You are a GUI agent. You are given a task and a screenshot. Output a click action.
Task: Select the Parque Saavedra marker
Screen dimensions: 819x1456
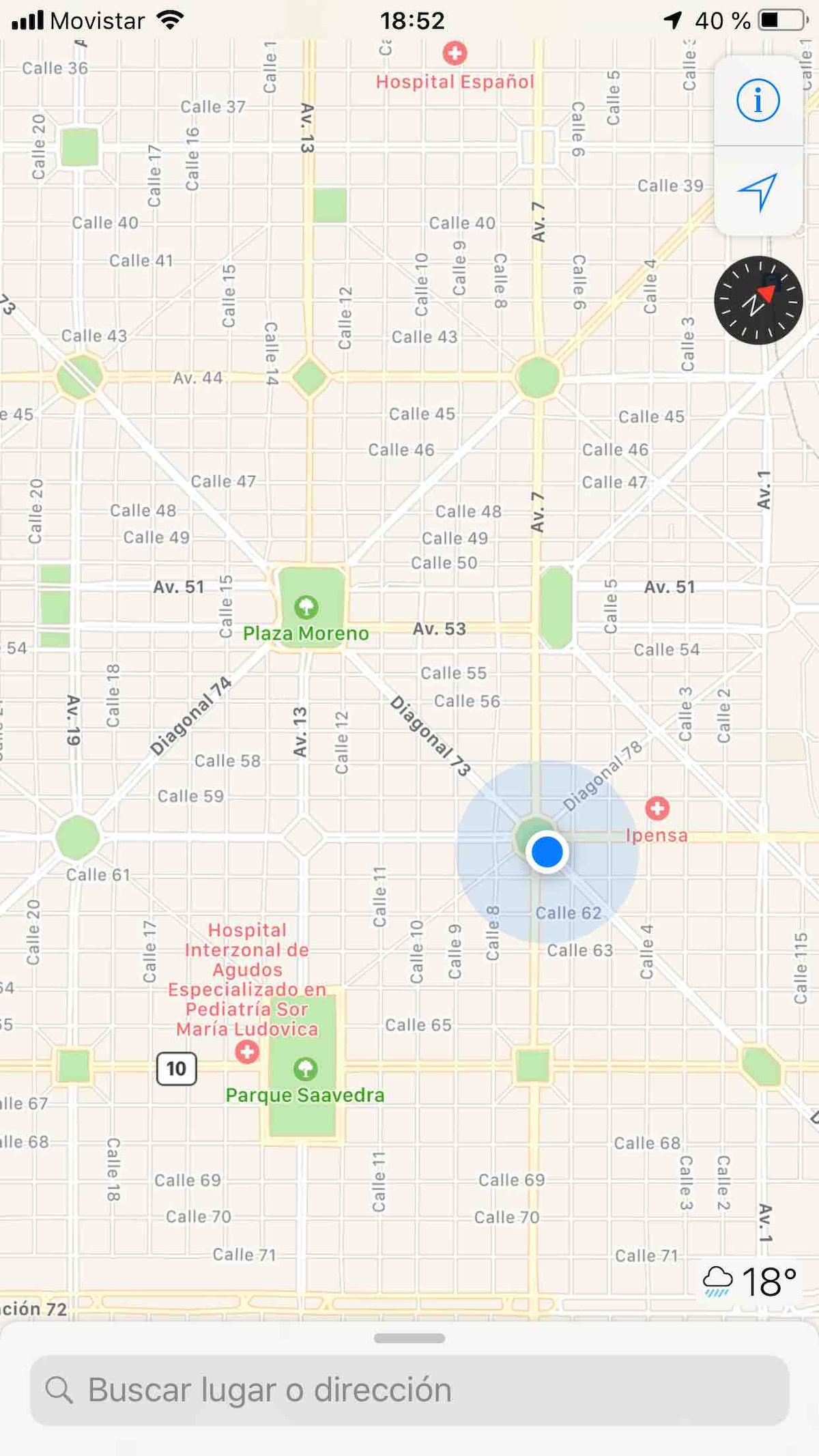point(305,1068)
